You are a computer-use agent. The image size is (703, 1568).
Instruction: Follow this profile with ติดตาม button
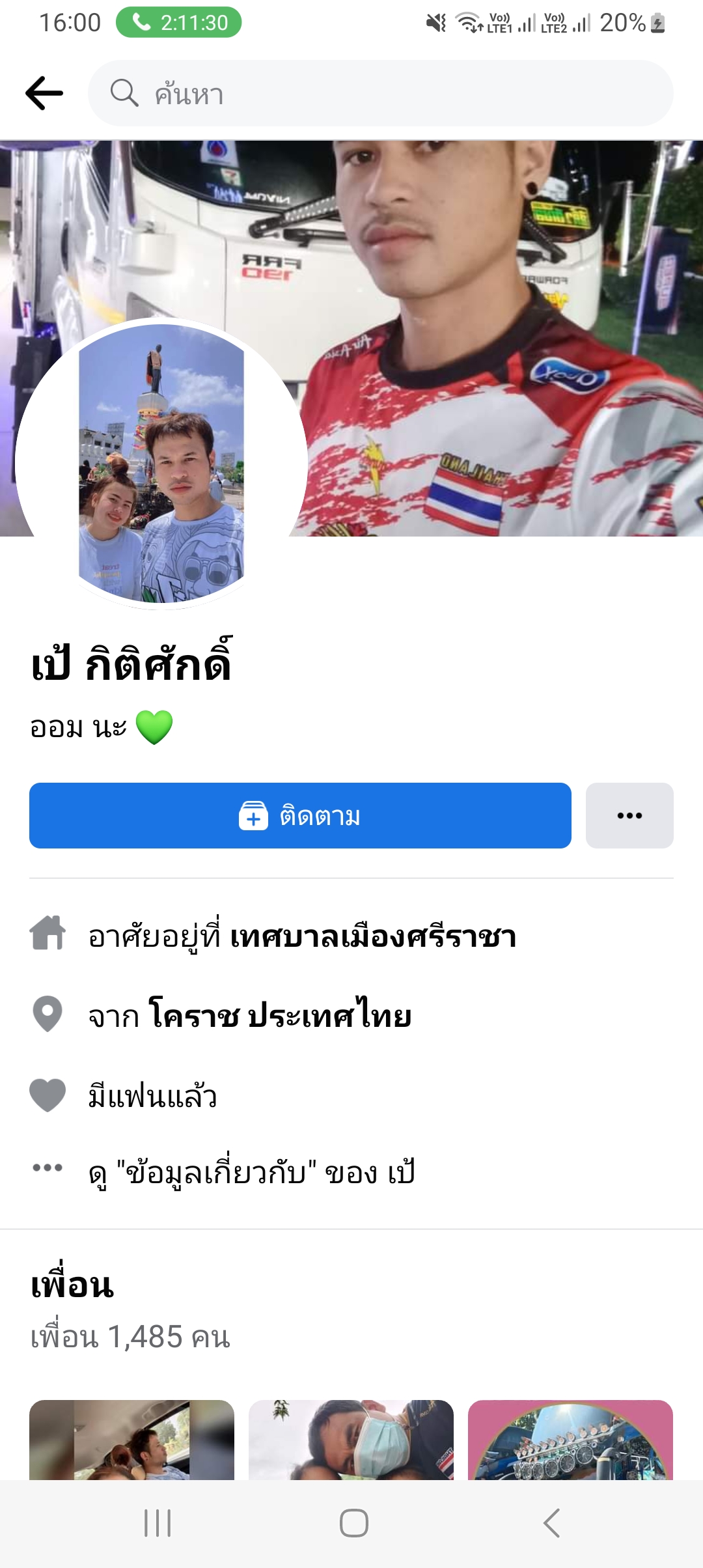(x=300, y=815)
